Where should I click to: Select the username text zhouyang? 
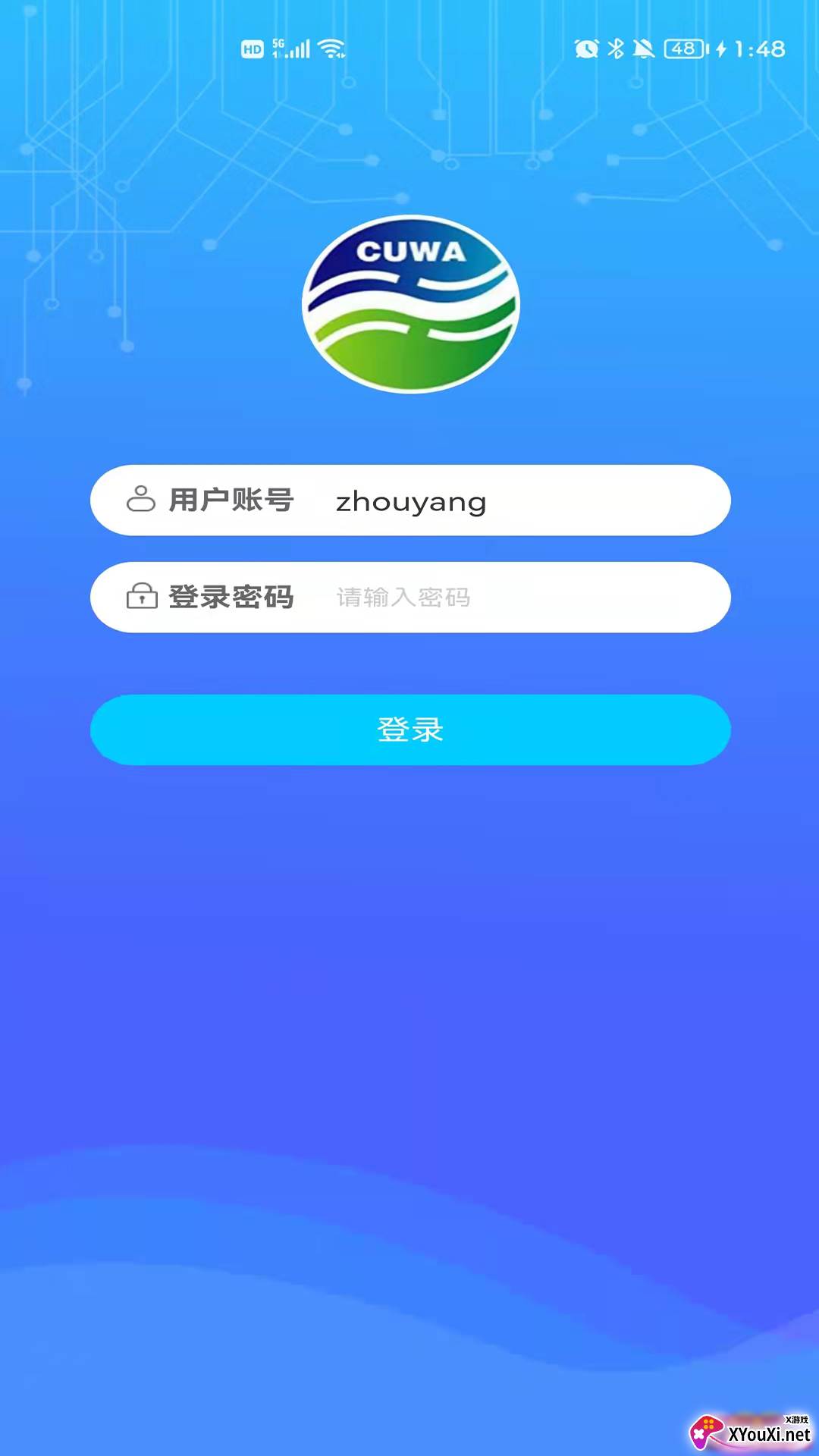(x=412, y=502)
